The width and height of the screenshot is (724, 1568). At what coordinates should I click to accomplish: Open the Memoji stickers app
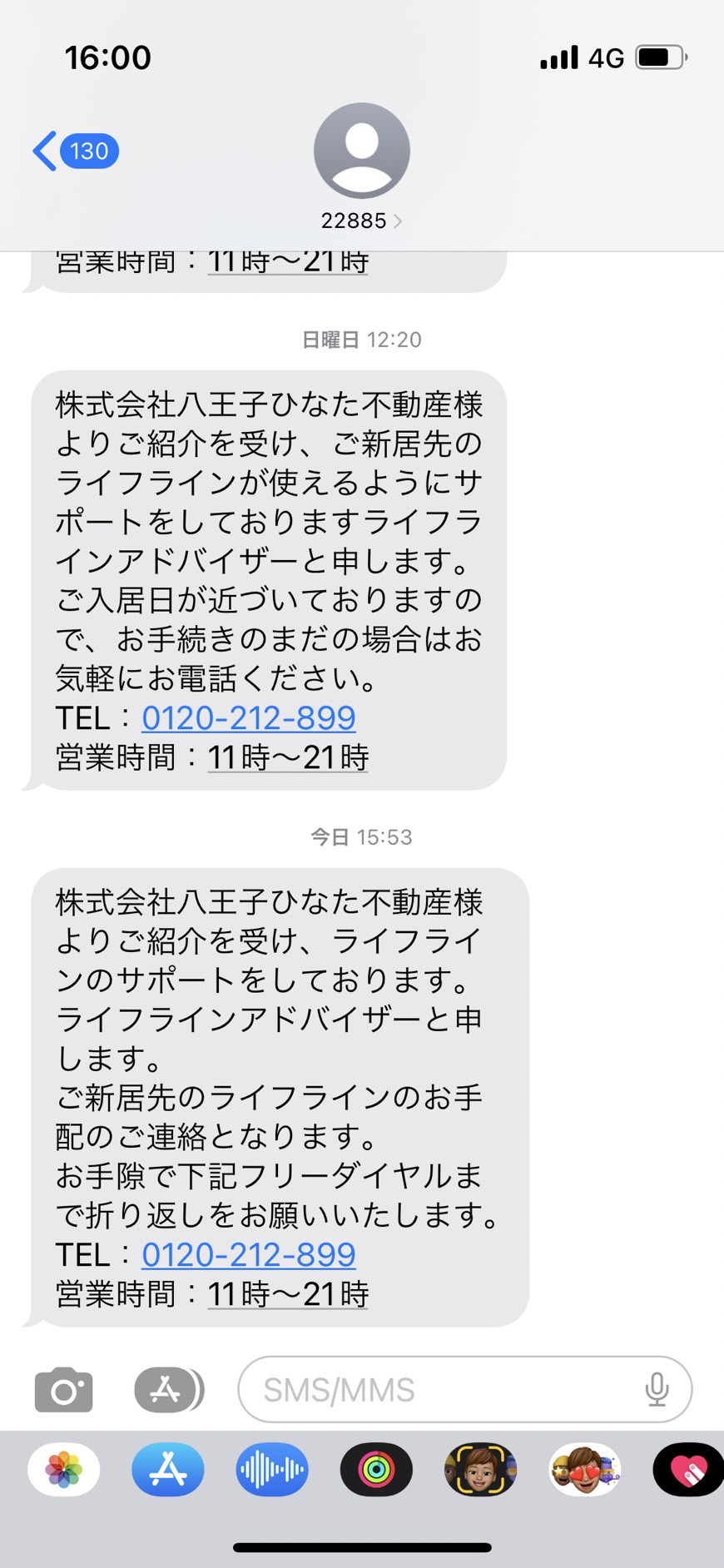[x=585, y=1470]
